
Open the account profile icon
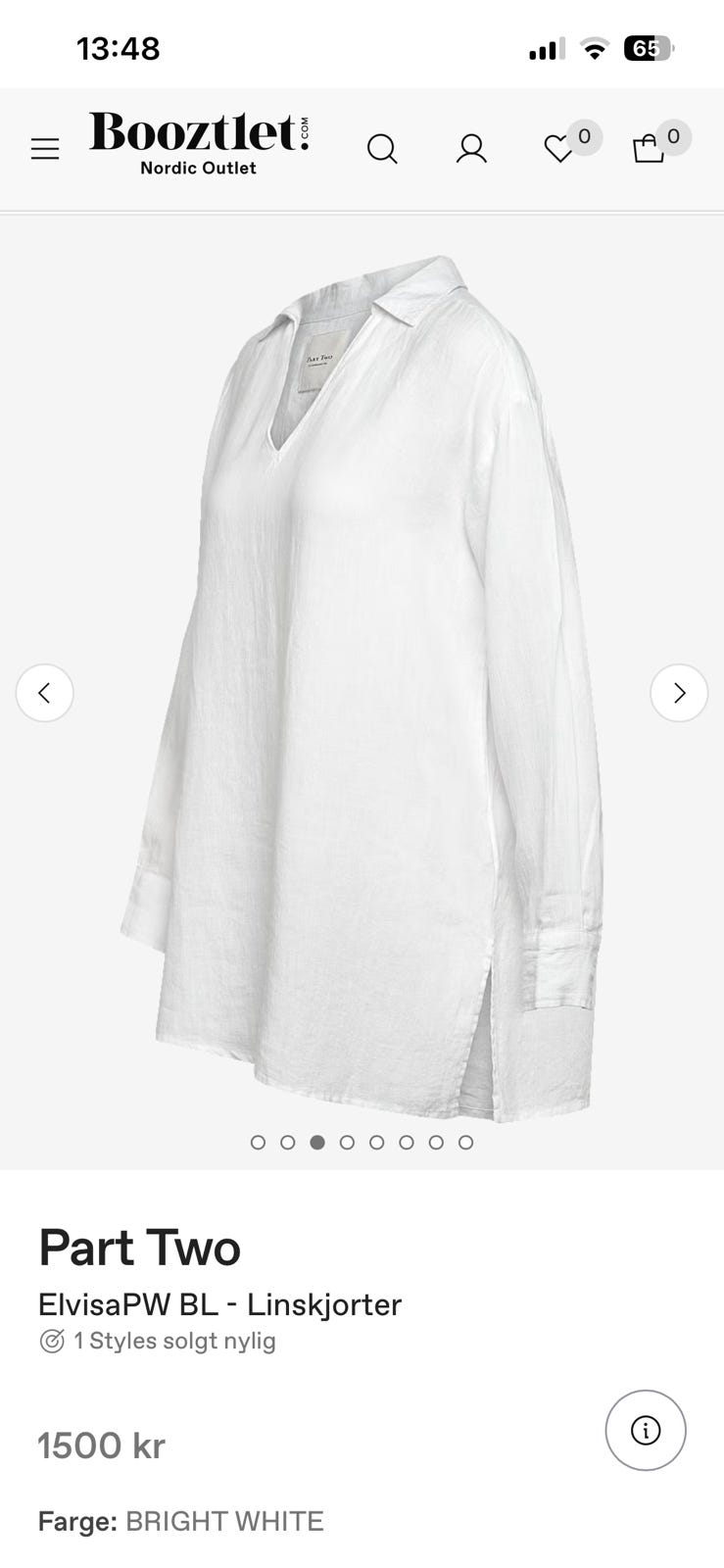coord(471,149)
